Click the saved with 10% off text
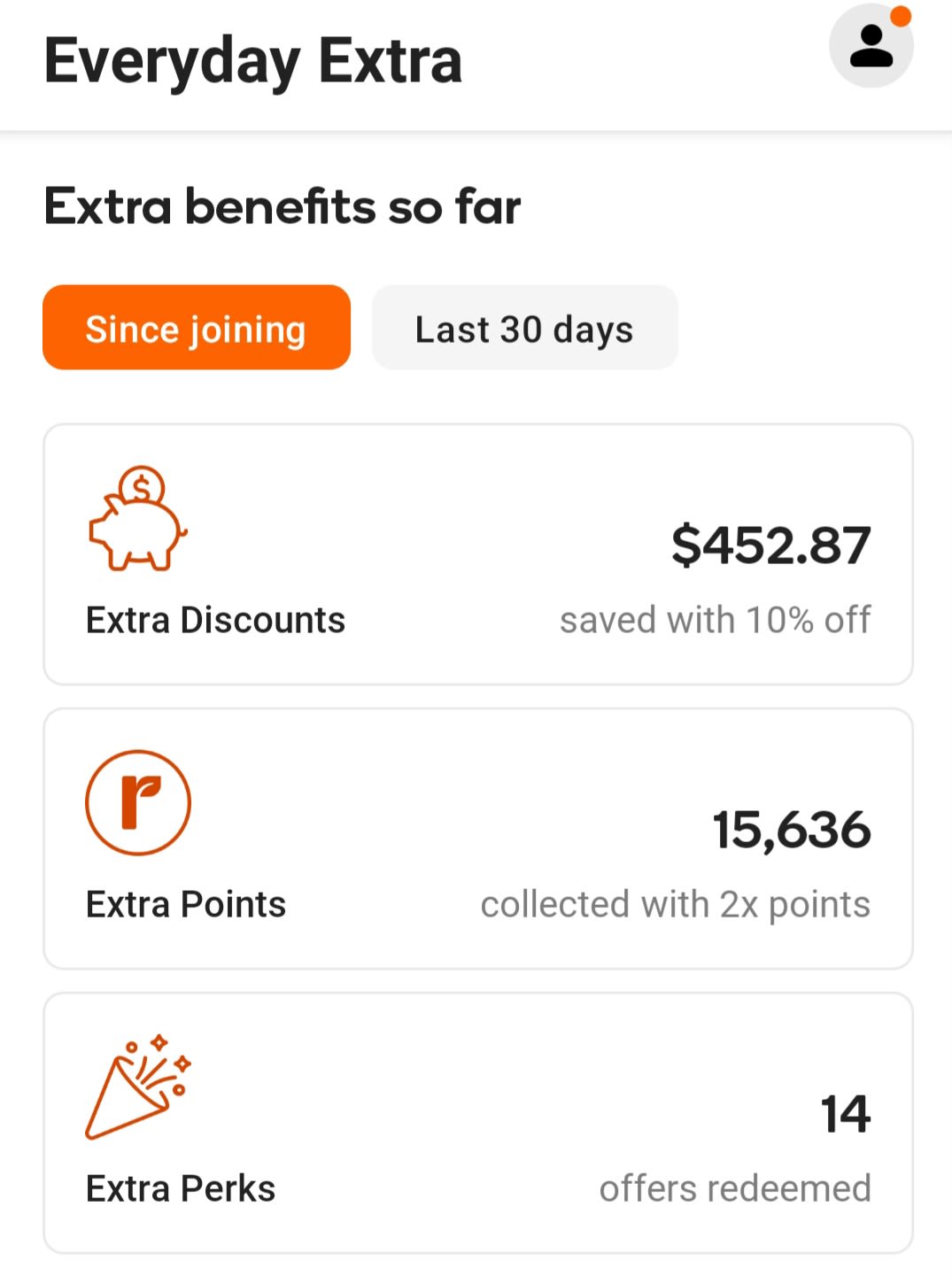Image resolution: width=952 pixels, height=1284 pixels. point(716,619)
